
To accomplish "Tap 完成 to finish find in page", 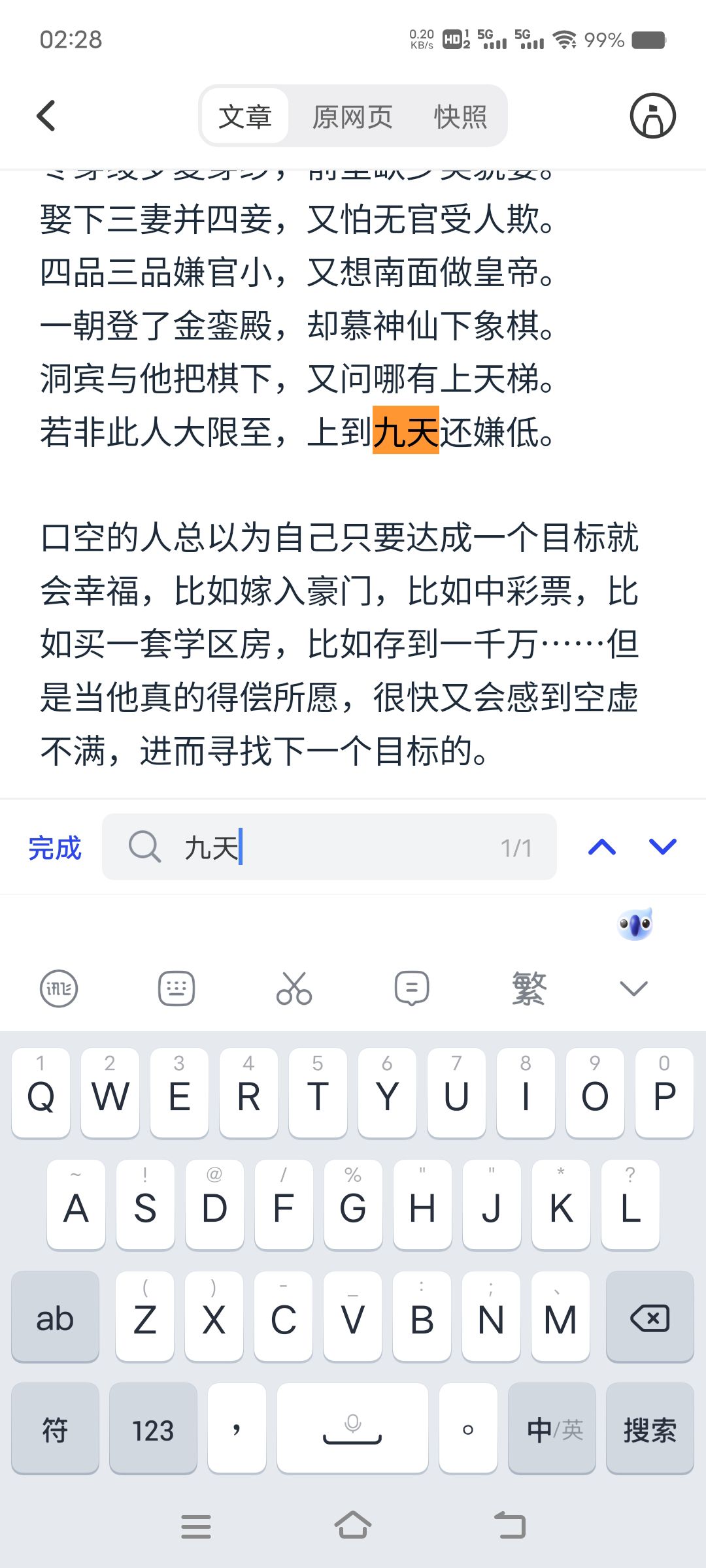I will click(55, 848).
